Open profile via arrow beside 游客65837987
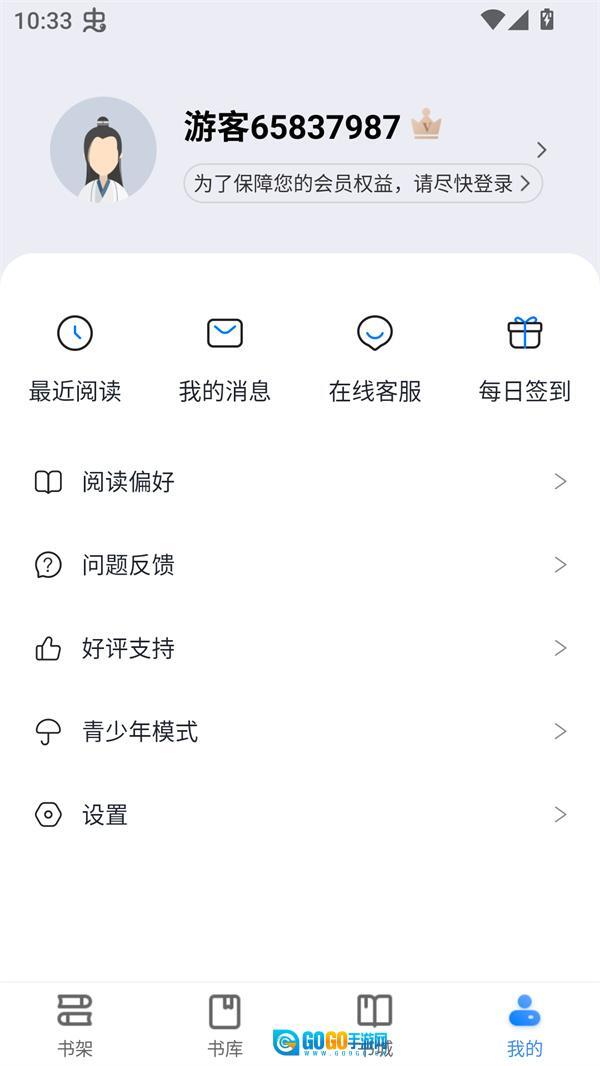This screenshot has width=600, height=1066. (542, 150)
